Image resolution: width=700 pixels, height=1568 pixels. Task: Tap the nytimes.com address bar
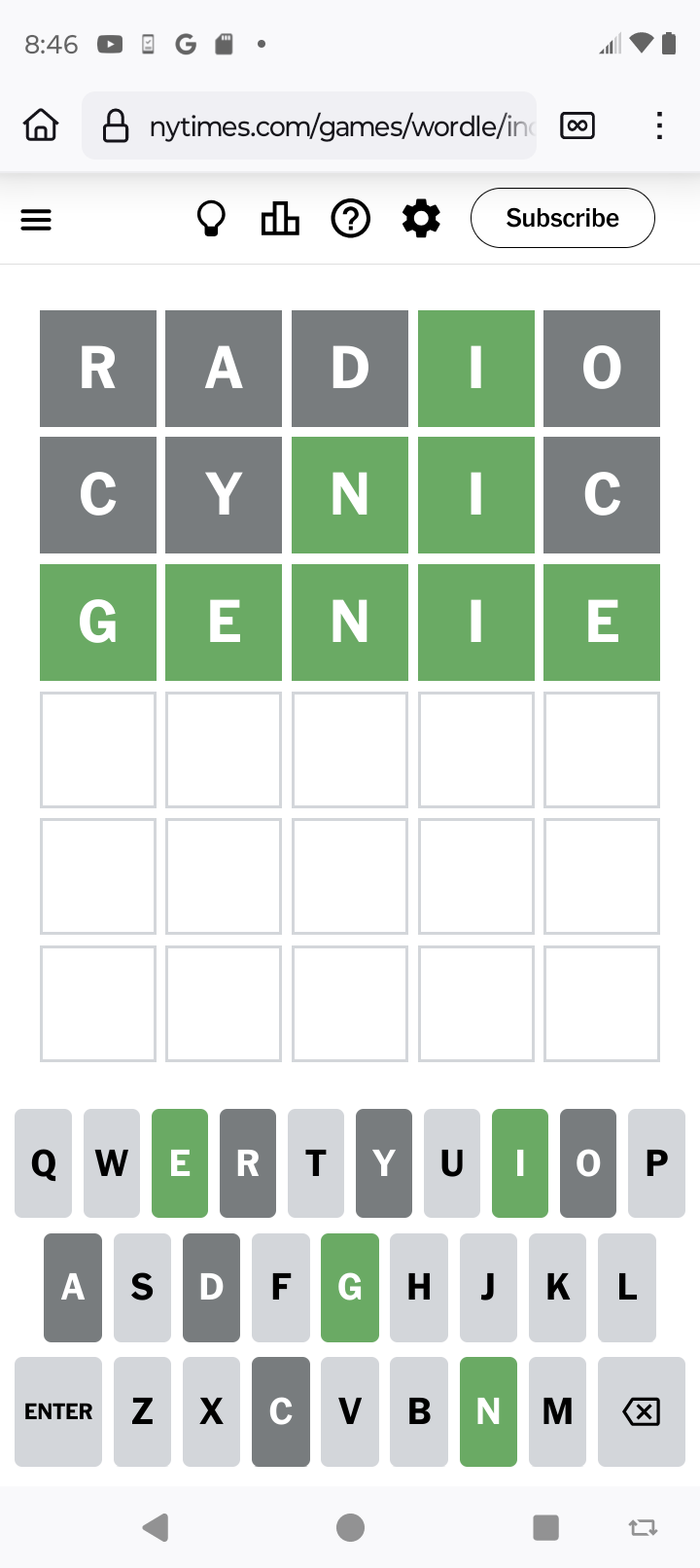(309, 125)
